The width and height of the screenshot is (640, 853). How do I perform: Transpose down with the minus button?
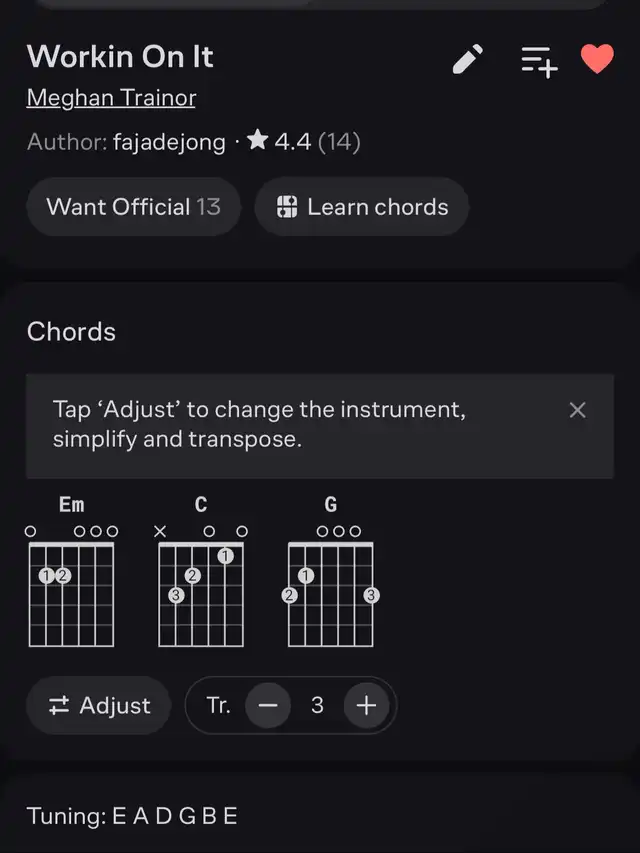click(x=268, y=706)
